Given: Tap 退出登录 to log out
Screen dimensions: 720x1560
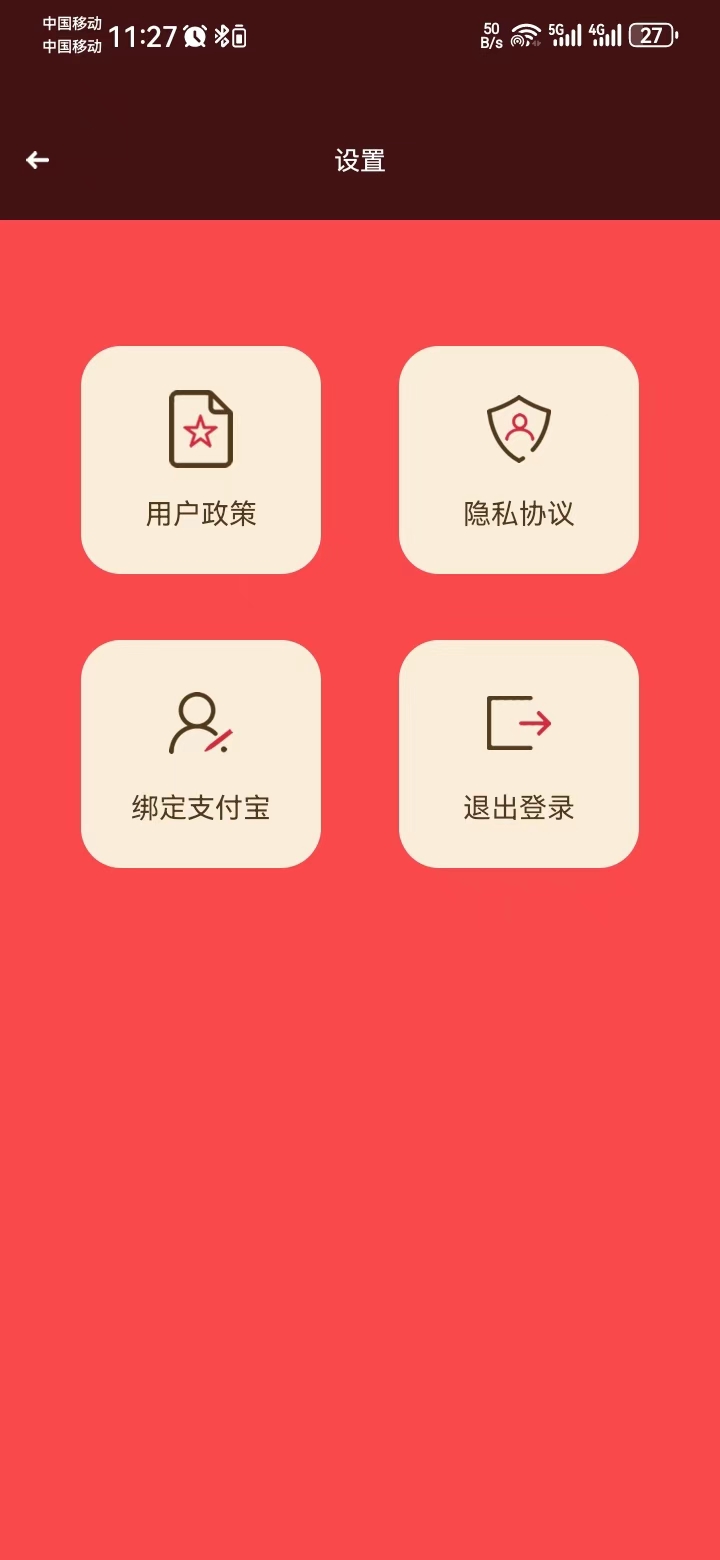Looking at the screenshot, I should click(x=518, y=753).
